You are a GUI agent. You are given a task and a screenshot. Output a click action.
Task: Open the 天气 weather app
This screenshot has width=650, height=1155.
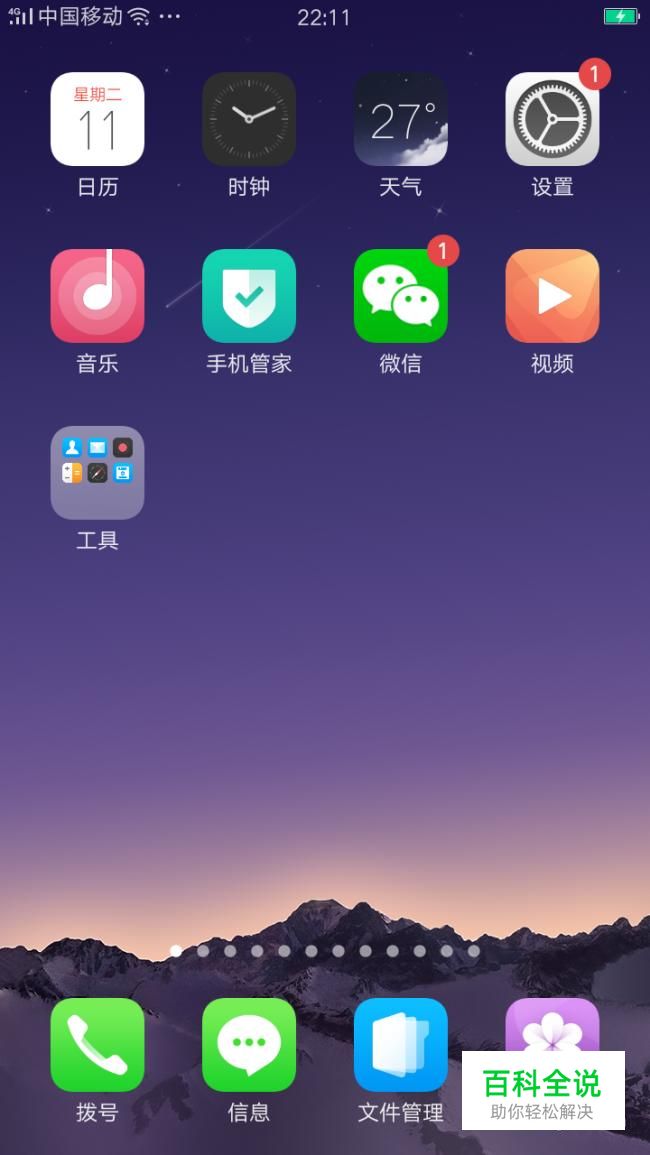pos(400,119)
